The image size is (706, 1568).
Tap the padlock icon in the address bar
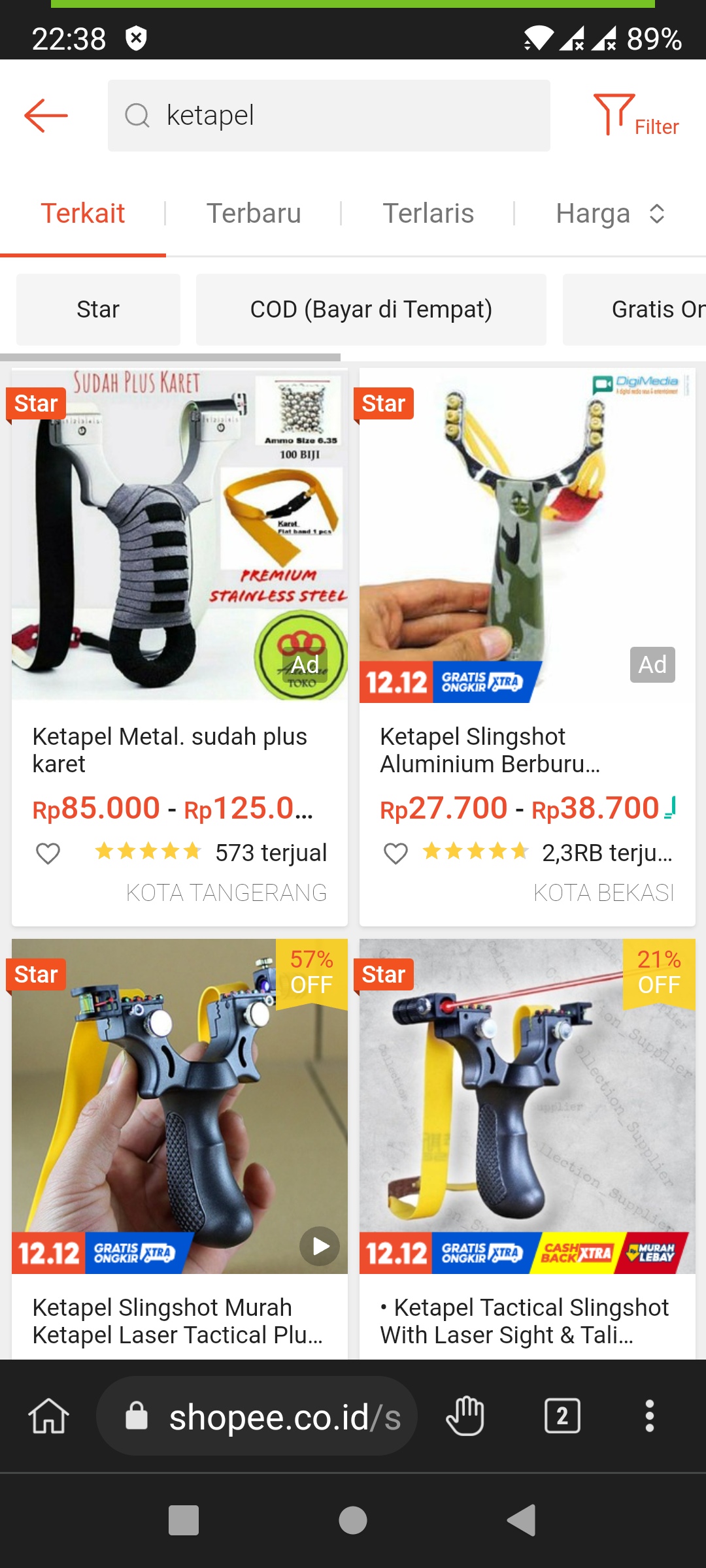136,1416
